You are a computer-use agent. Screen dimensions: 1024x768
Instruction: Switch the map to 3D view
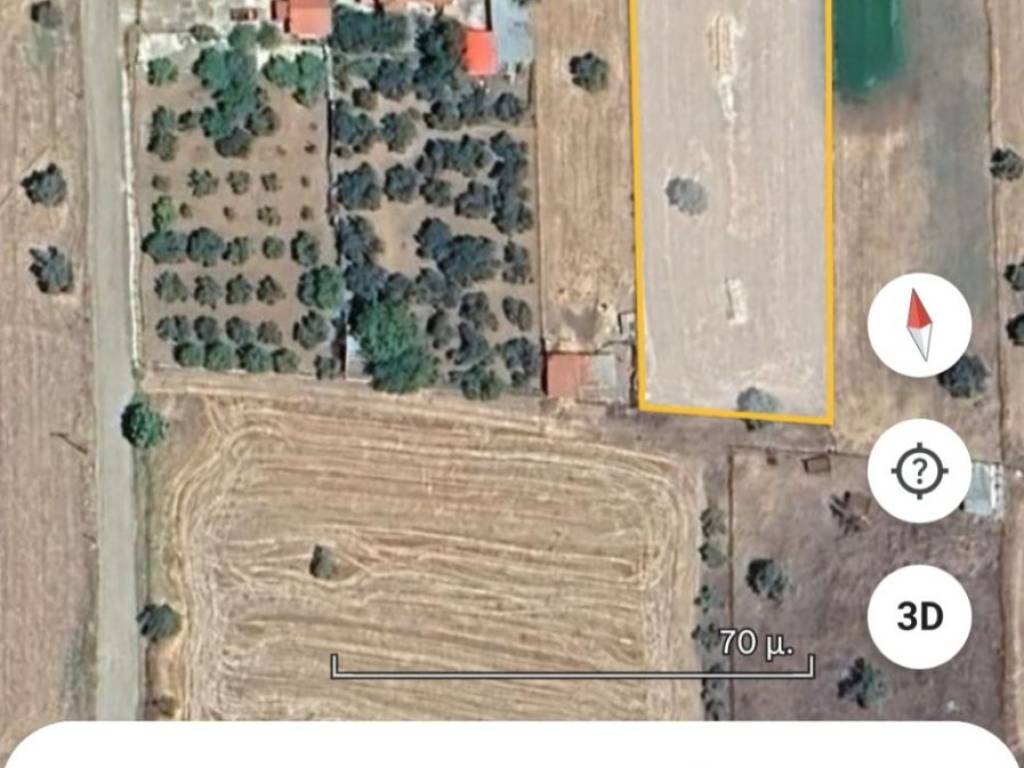coord(919,617)
